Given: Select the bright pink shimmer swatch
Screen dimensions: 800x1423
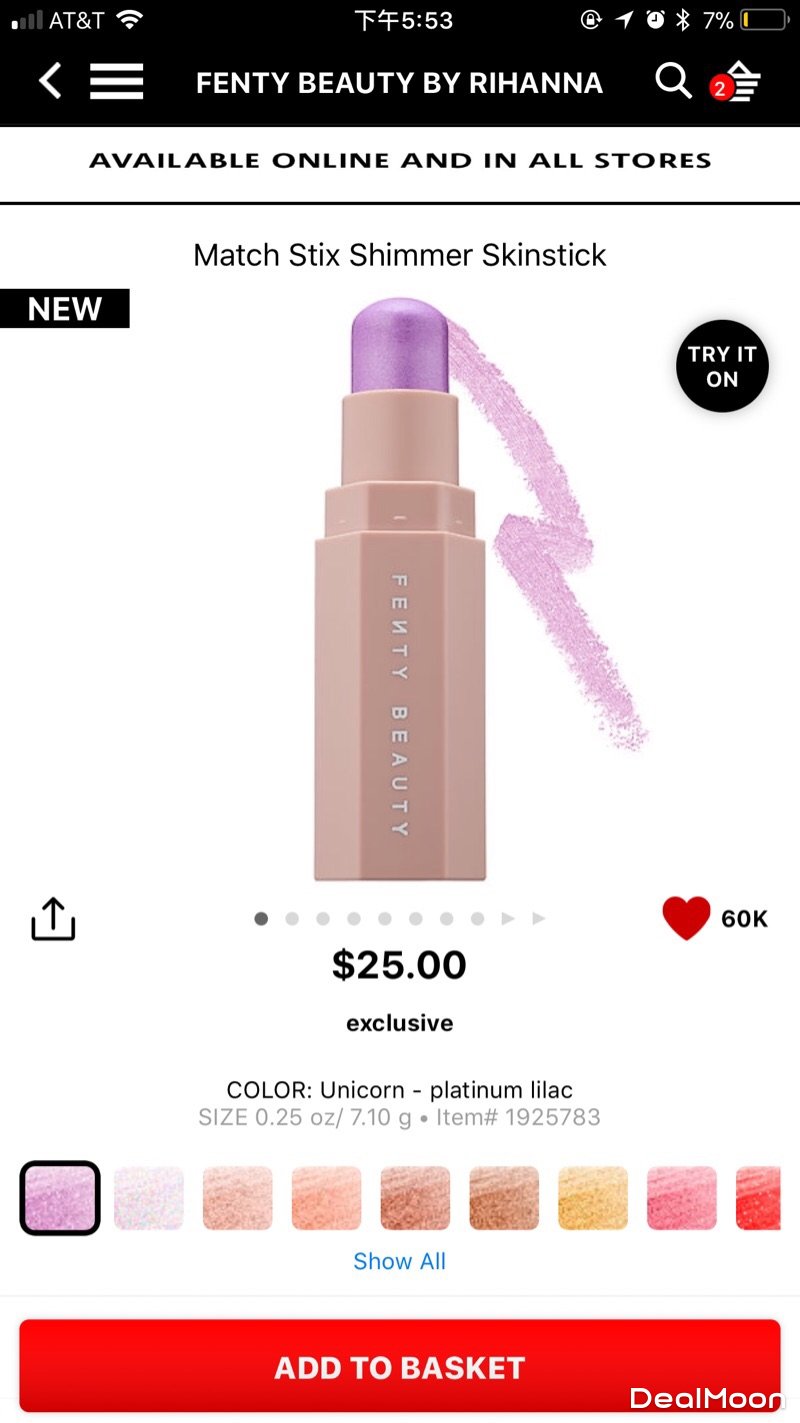Looking at the screenshot, I should click(x=682, y=1197).
